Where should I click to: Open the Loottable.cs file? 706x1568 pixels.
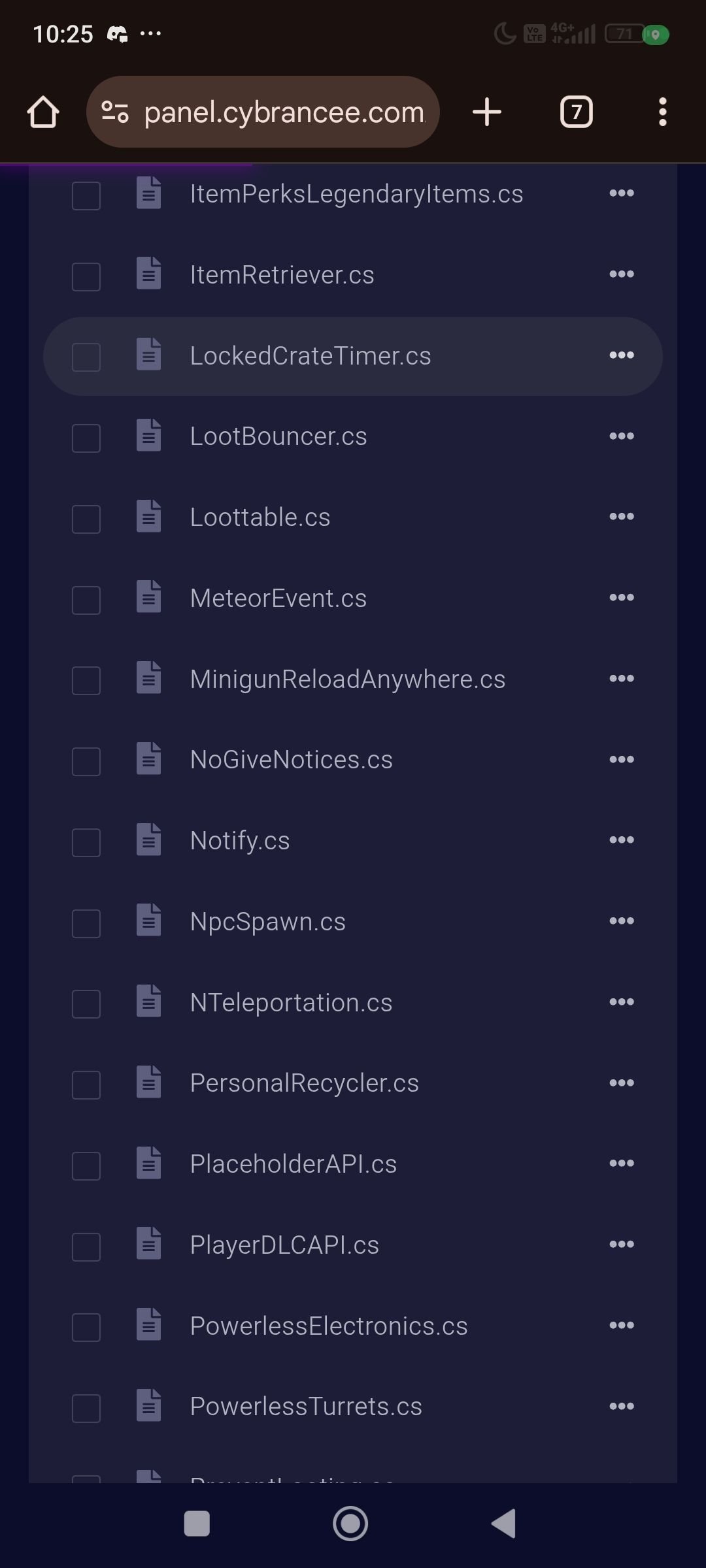260,517
